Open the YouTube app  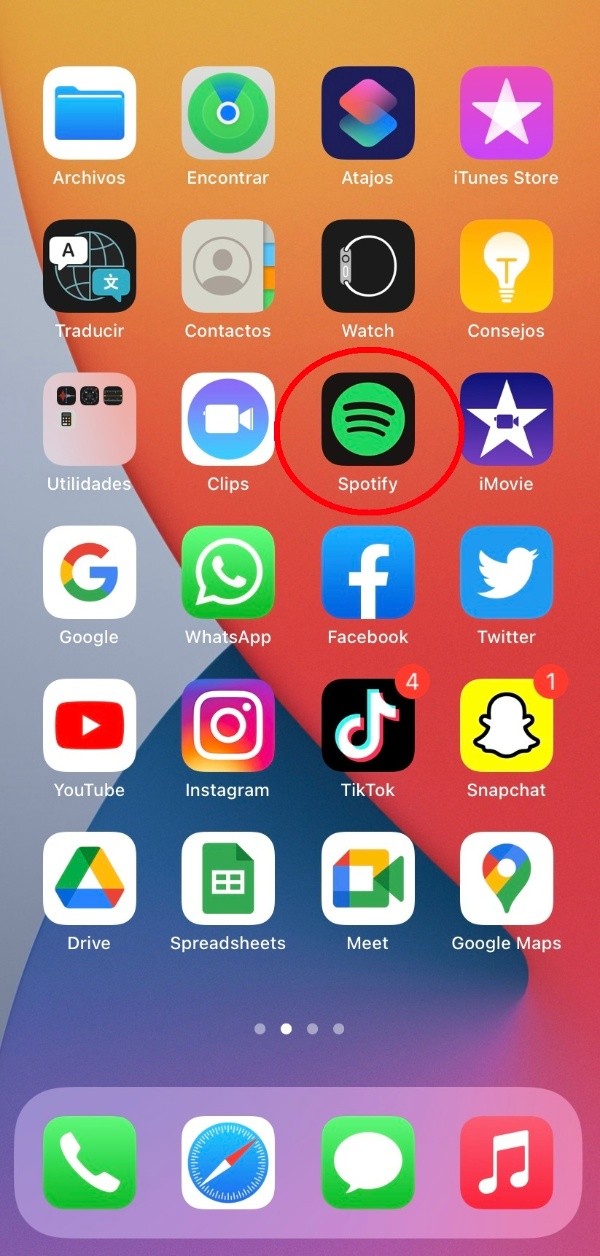click(x=89, y=725)
